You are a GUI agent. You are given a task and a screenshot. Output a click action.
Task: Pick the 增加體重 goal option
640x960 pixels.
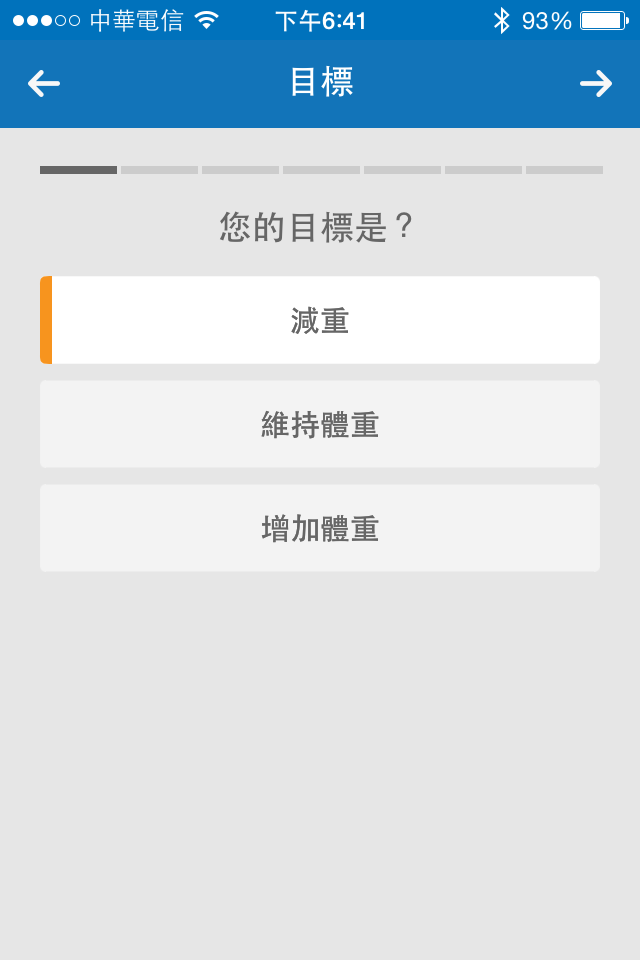point(320,529)
